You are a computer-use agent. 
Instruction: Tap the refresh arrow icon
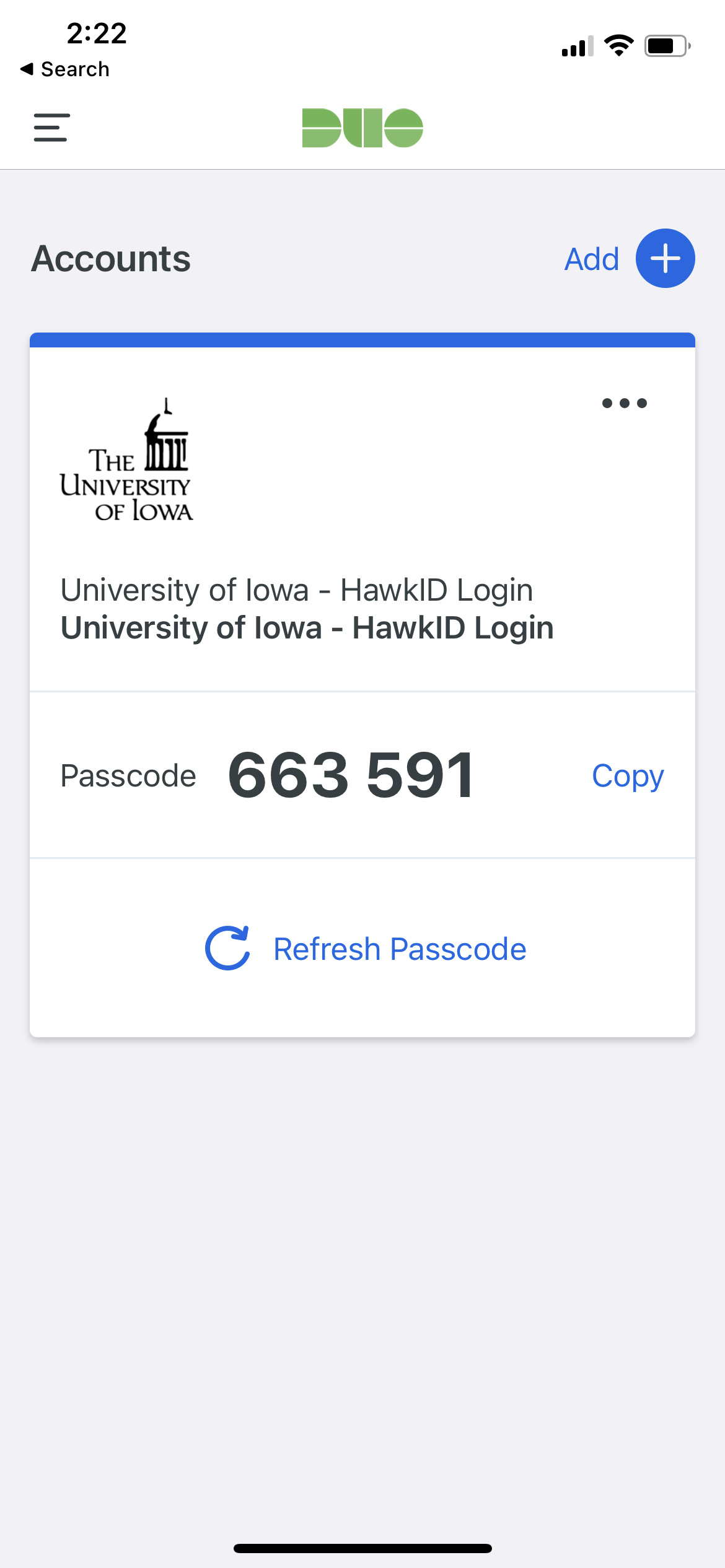227,947
